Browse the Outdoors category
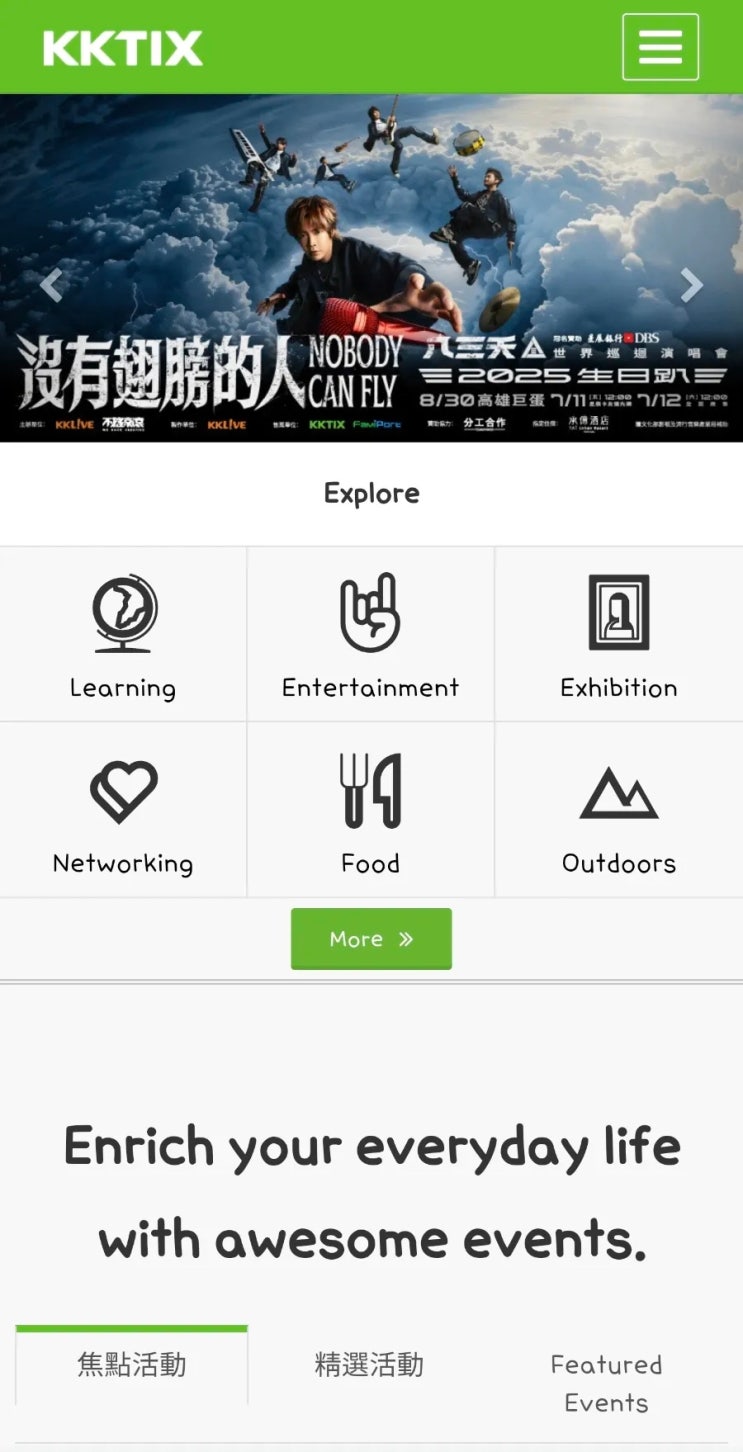Screen dimensions: 743x1452 (x=619, y=810)
